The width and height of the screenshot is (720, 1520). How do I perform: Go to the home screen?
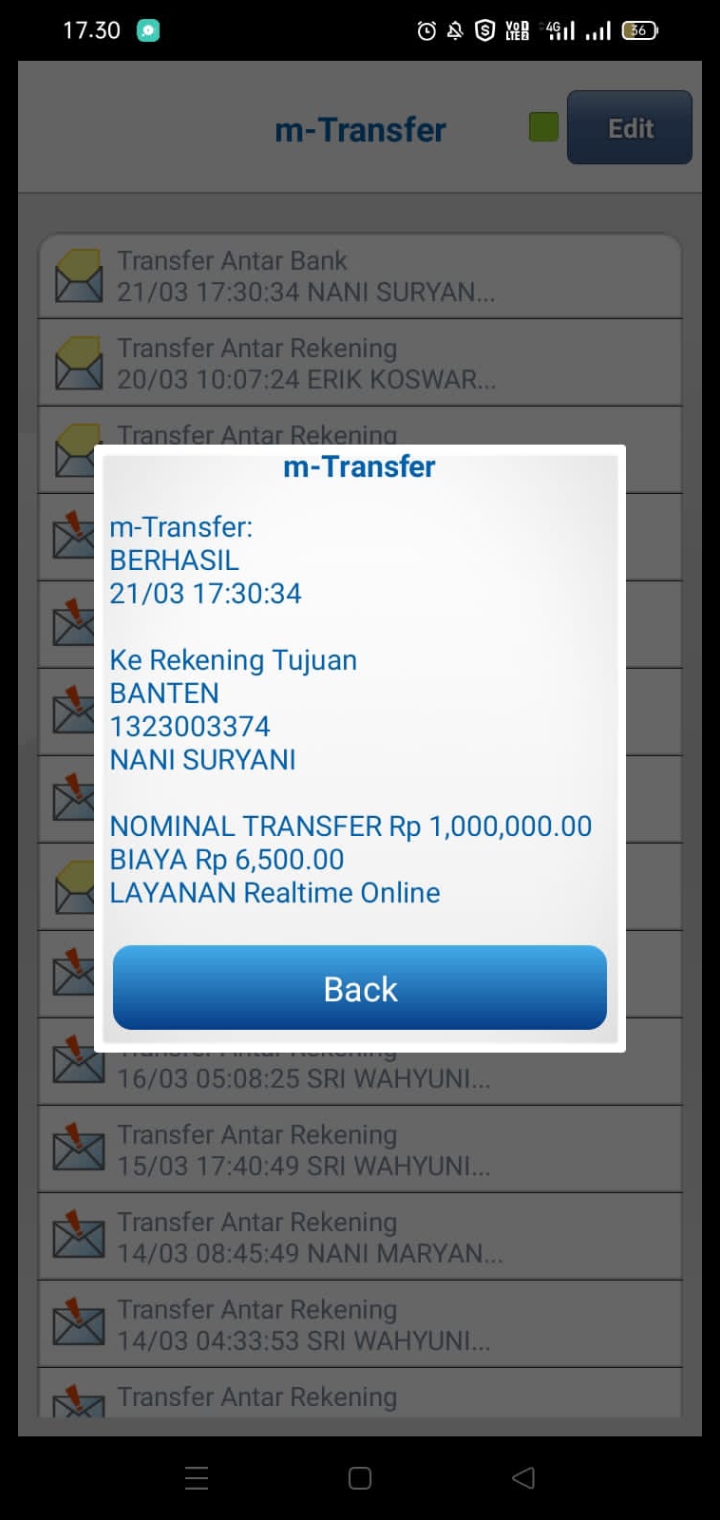pos(360,1478)
